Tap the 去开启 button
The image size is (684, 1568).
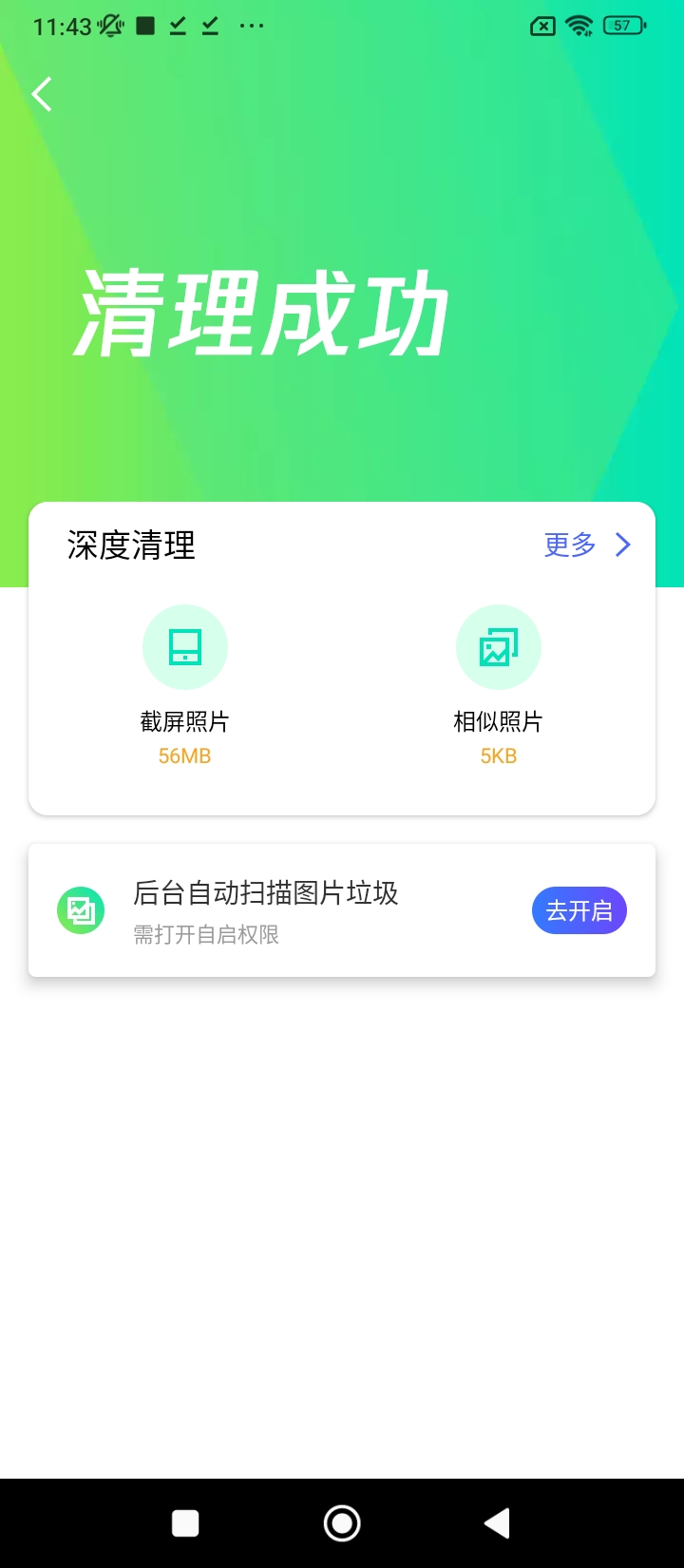(x=579, y=910)
